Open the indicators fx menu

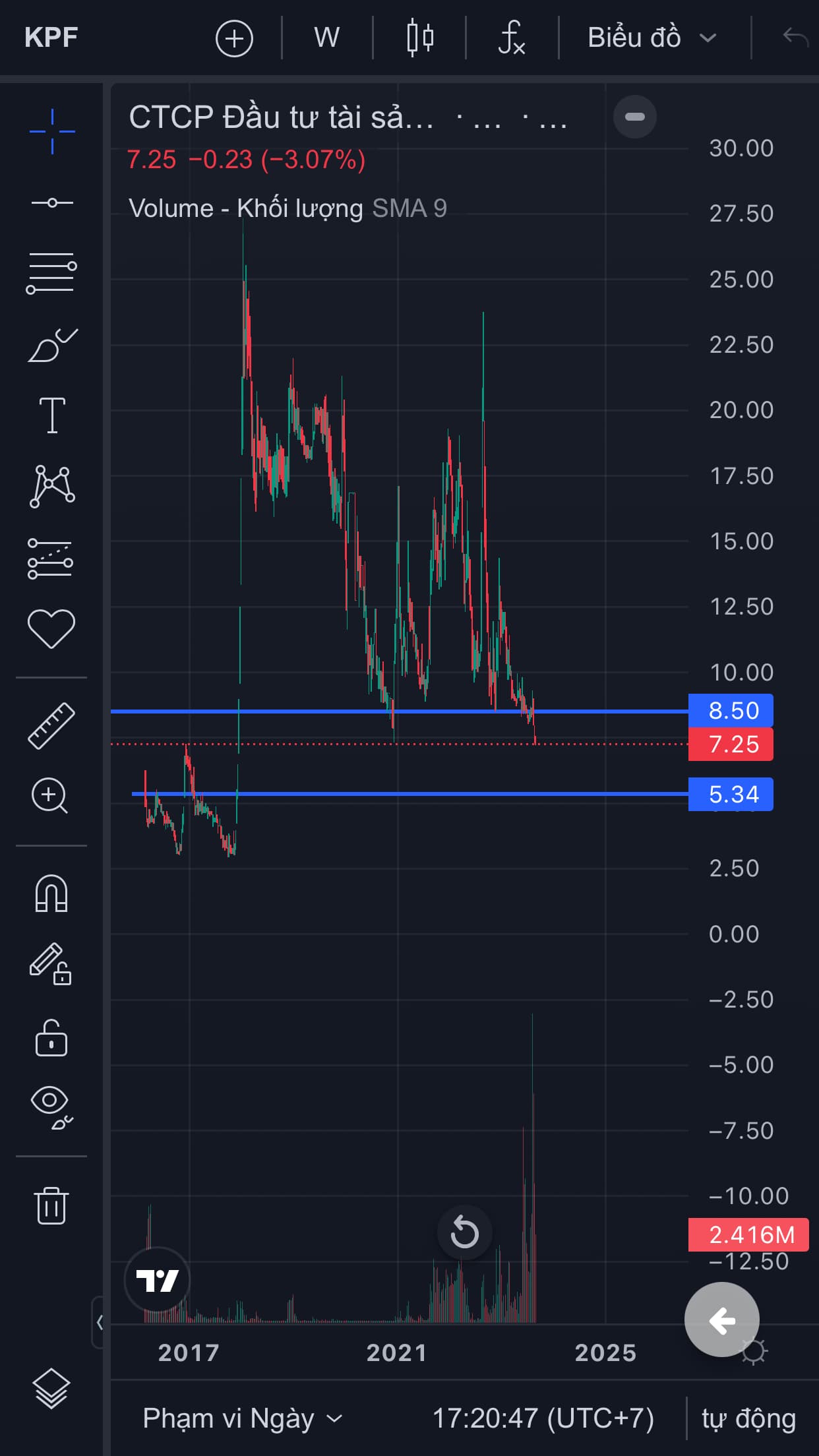point(511,38)
